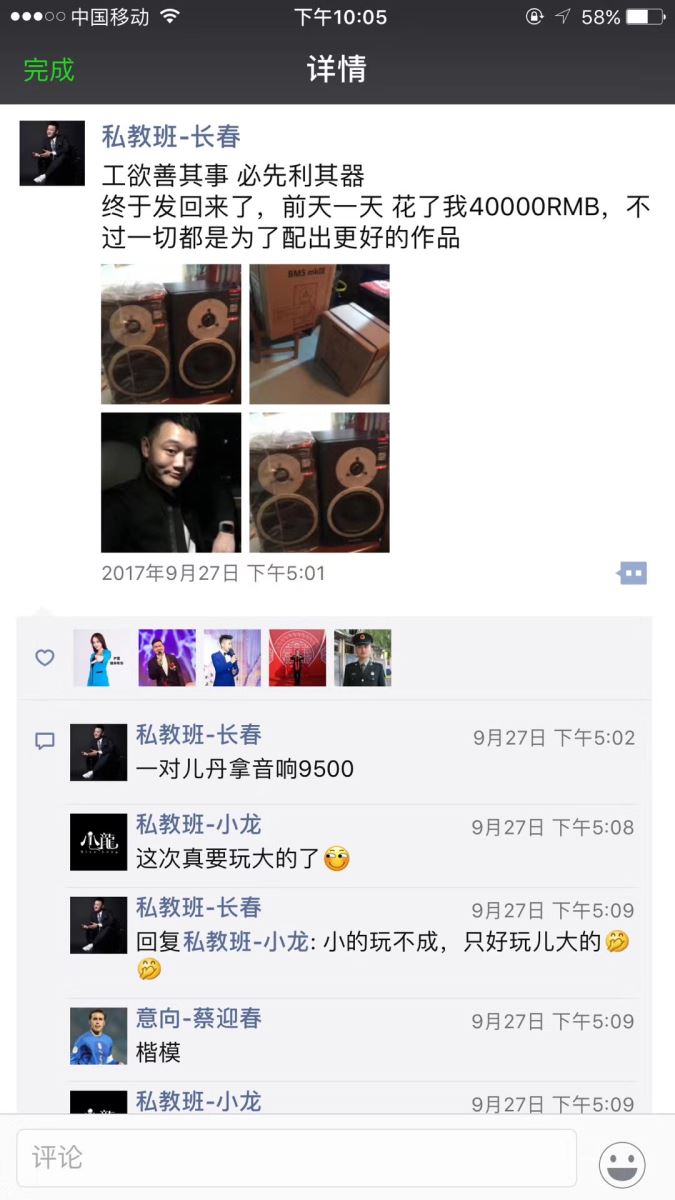
Task: Focus the 评论 comment input field
Action: (296, 1158)
